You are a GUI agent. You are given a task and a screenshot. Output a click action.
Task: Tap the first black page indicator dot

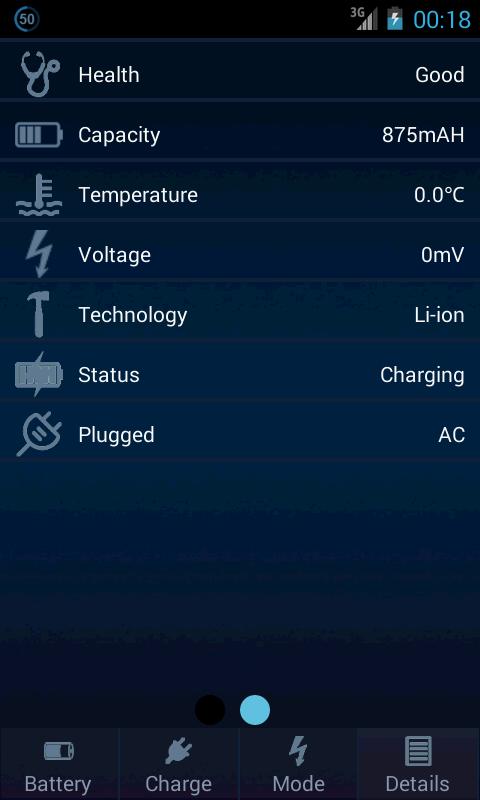[x=210, y=710]
